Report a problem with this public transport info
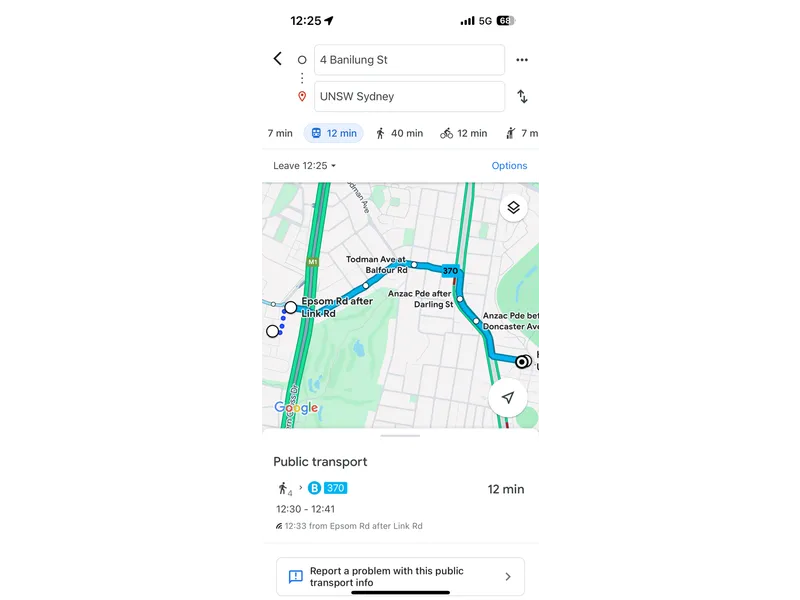The height and width of the screenshot is (600, 800). (x=400, y=577)
